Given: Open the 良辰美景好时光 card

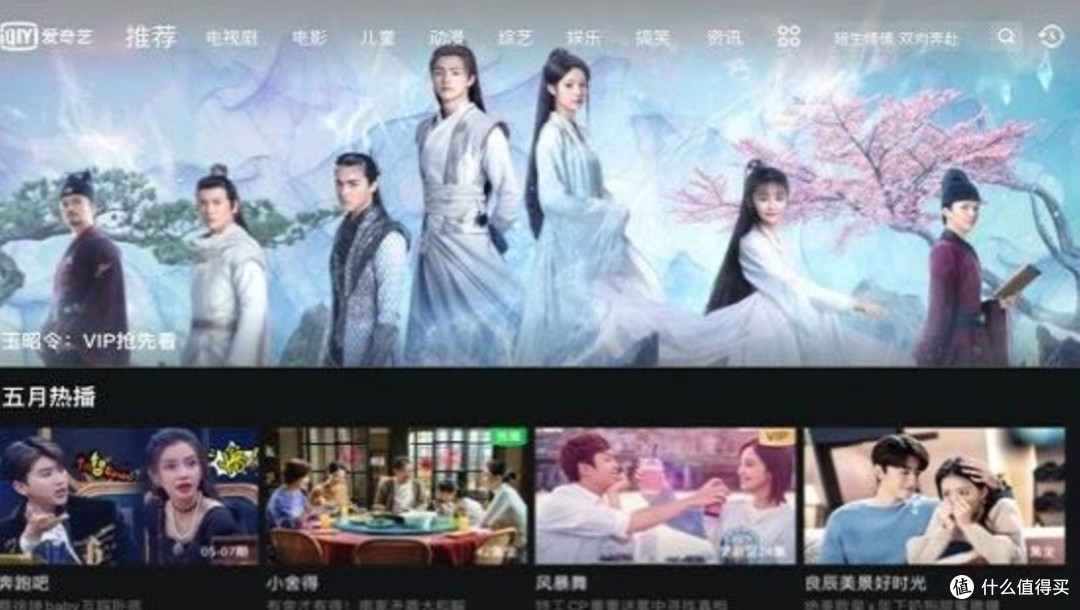Looking at the screenshot, I should [x=934, y=496].
